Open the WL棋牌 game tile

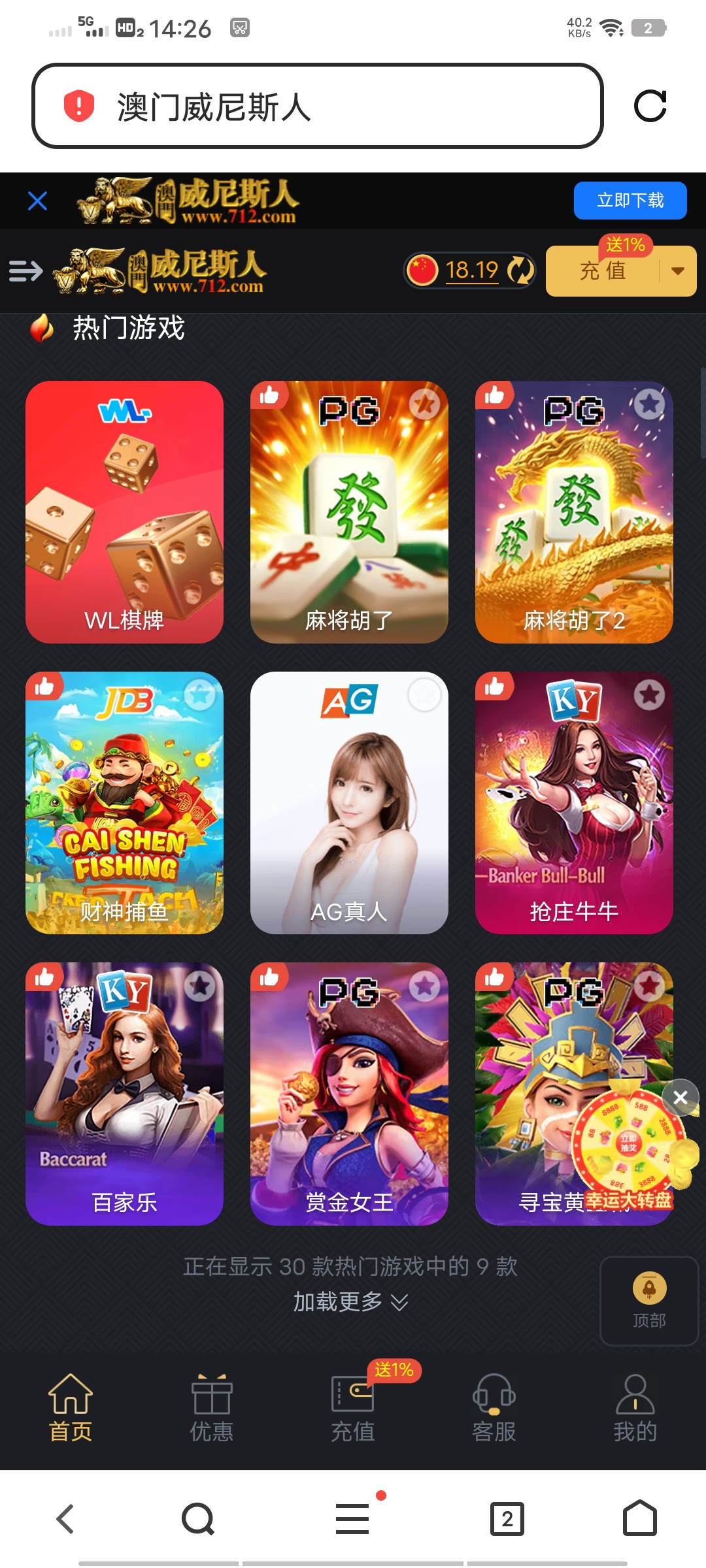(x=124, y=512)
